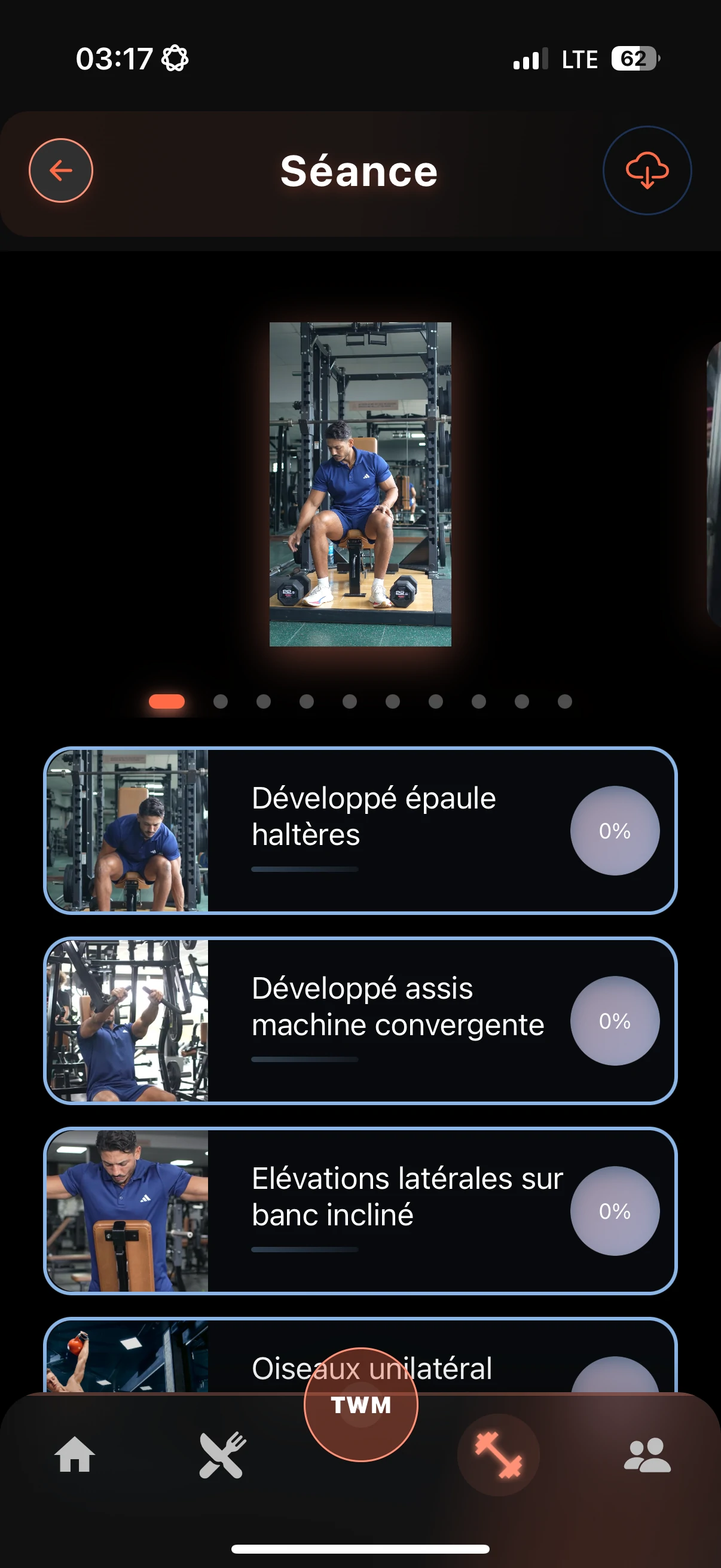
Task: Switch to the dumbbell workout tab
Action: tap(499, 1455)
